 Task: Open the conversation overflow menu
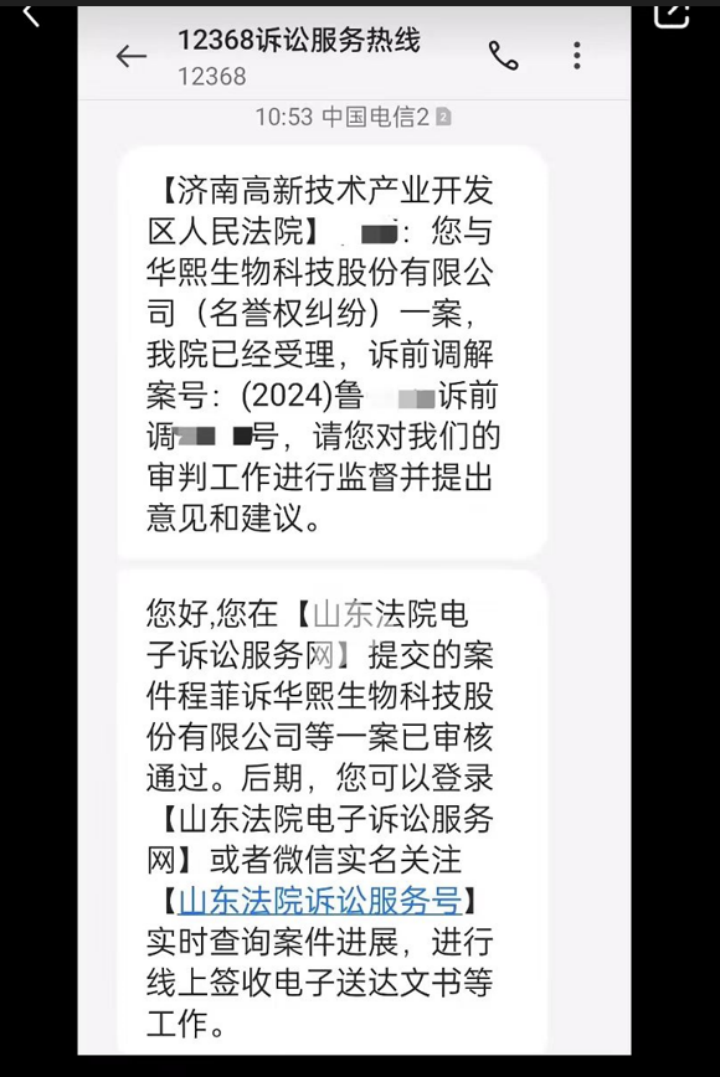(577, 56)
